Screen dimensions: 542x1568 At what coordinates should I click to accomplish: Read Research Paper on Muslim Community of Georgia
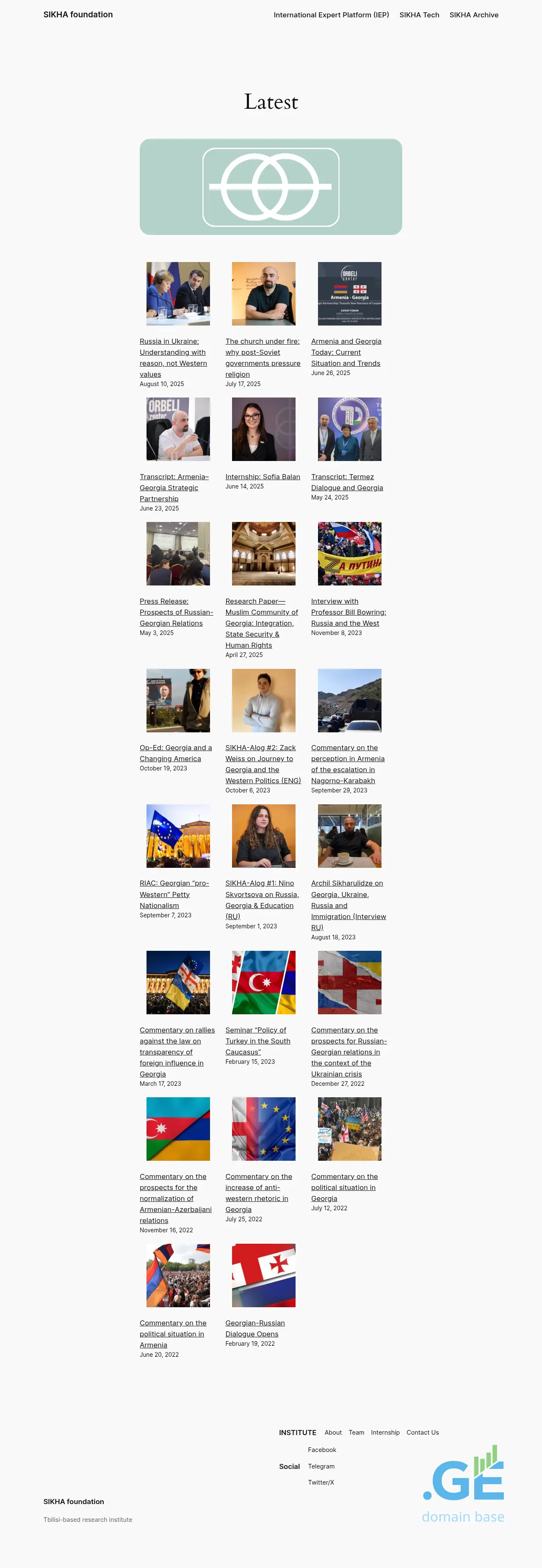(261, 623)
